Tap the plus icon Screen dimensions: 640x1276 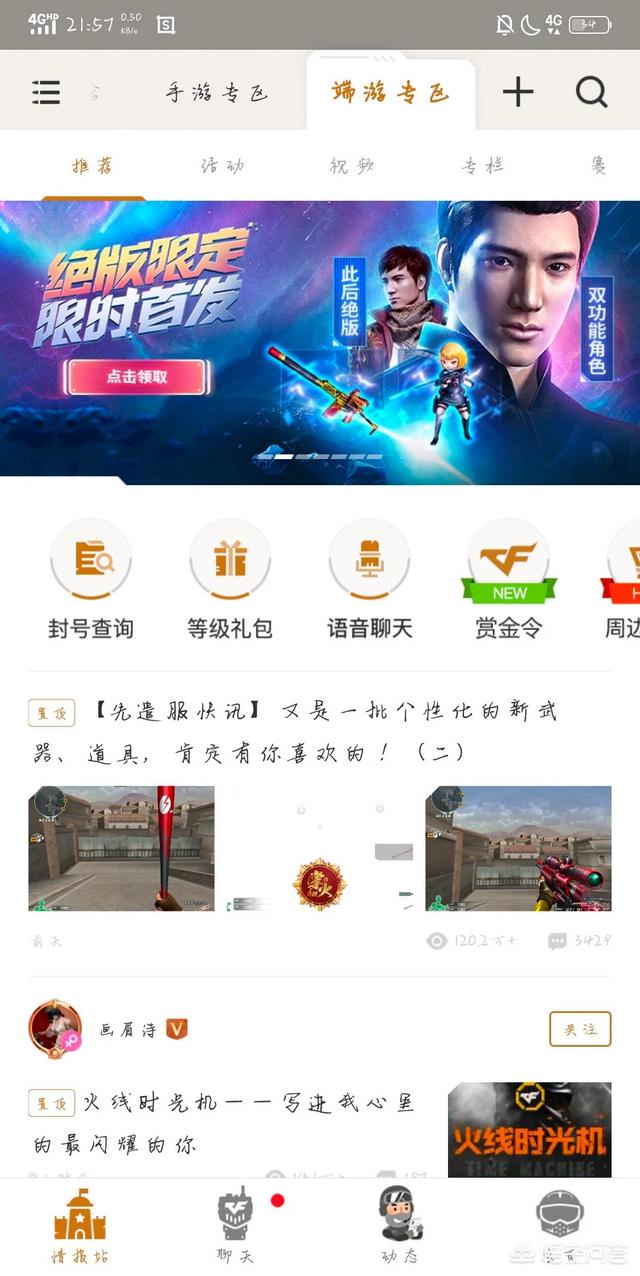518,92
